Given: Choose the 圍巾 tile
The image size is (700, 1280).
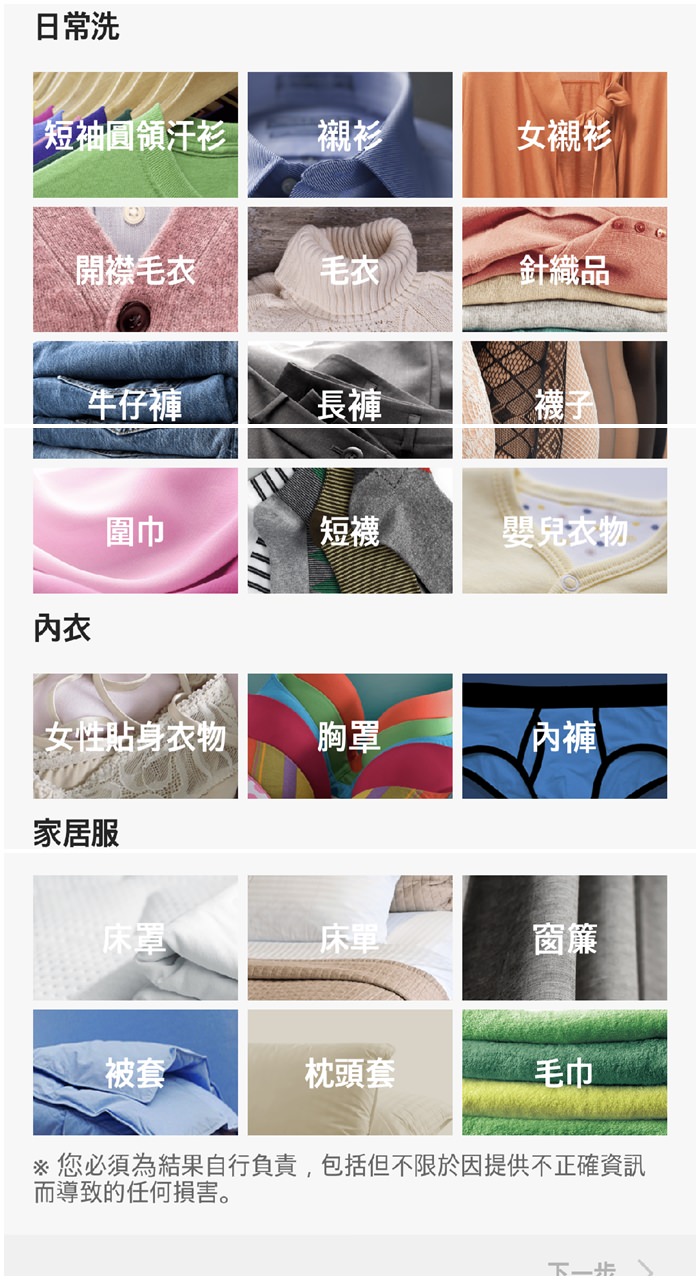Looking at the screenshot, I should pyautogui.click(x=135, y=531).
